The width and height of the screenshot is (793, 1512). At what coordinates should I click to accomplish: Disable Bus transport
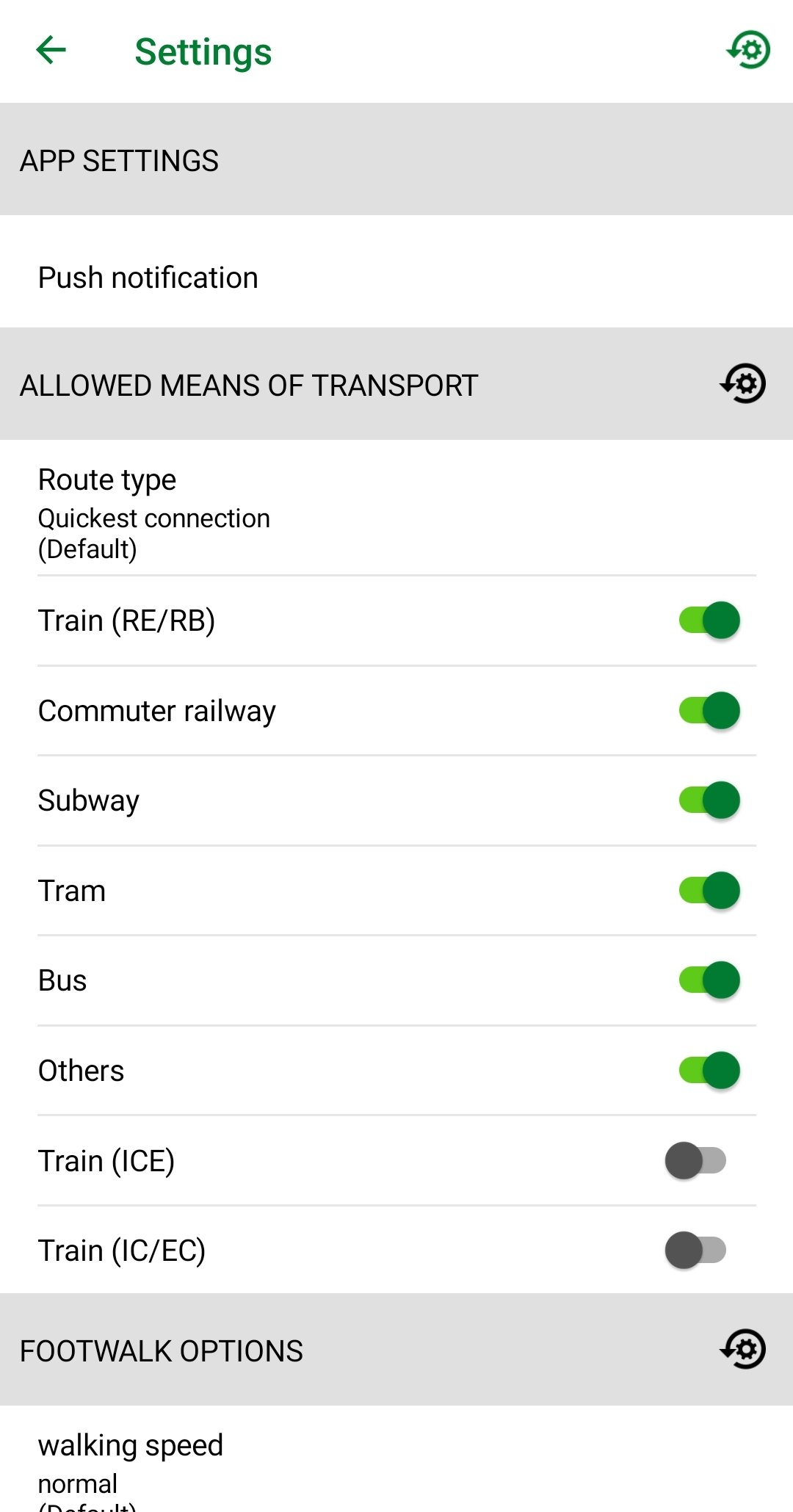click(x=709, y=980)
